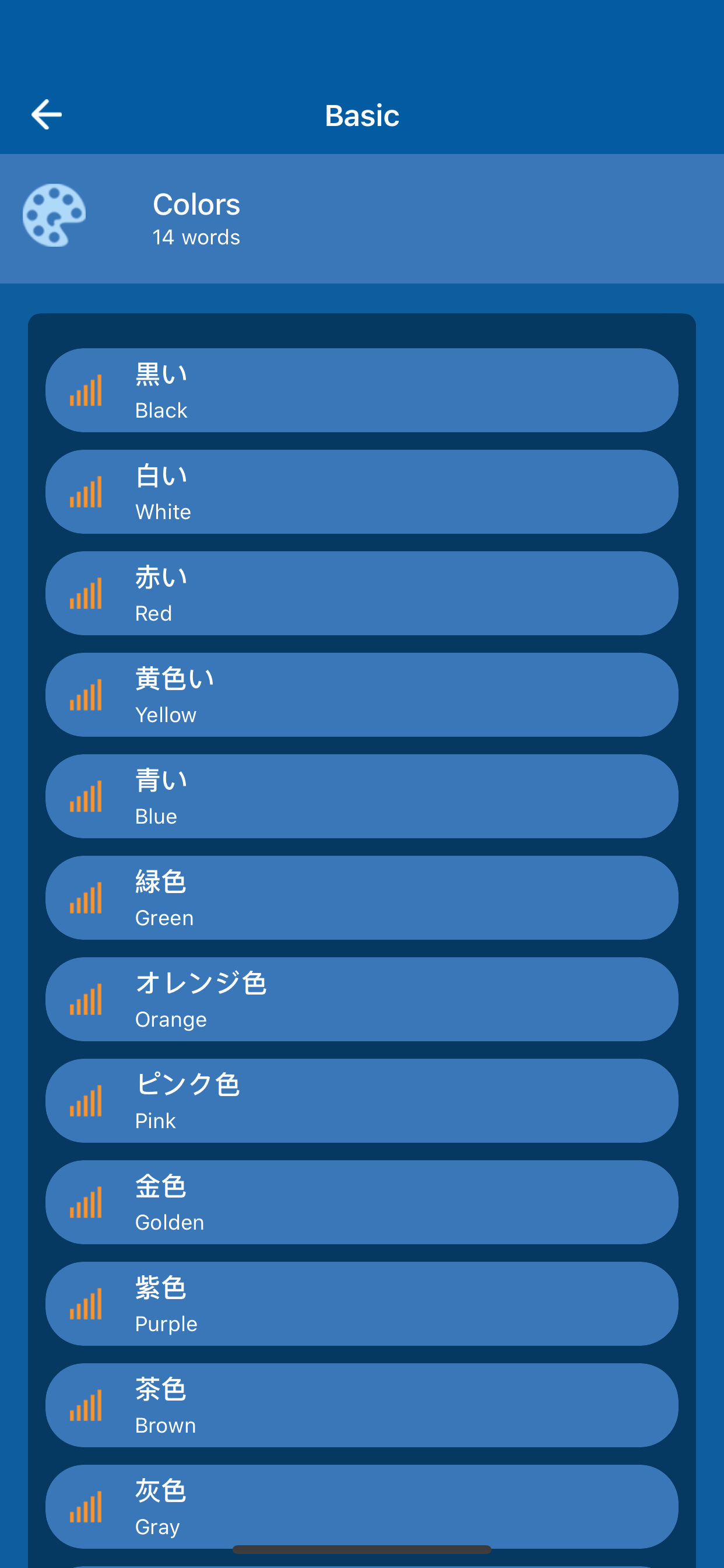View the Gray word entry

(362, 1507)
